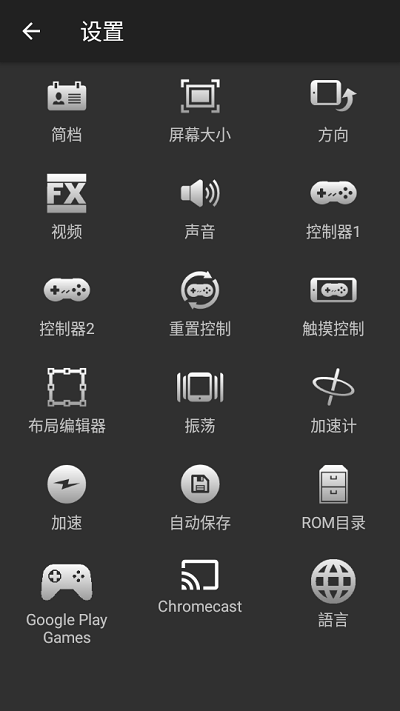Open the 声音 sound settings
Viewport: 400px width, 711px height.
(x=200, y=209)
